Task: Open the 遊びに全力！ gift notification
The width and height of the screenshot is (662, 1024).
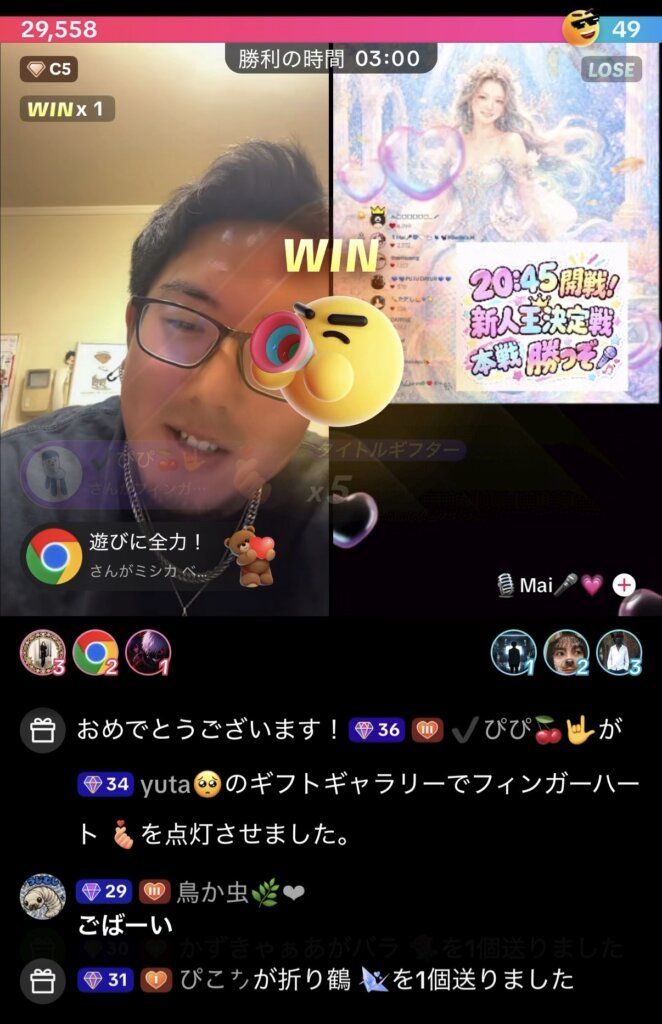Action: (x=151, y=556)
